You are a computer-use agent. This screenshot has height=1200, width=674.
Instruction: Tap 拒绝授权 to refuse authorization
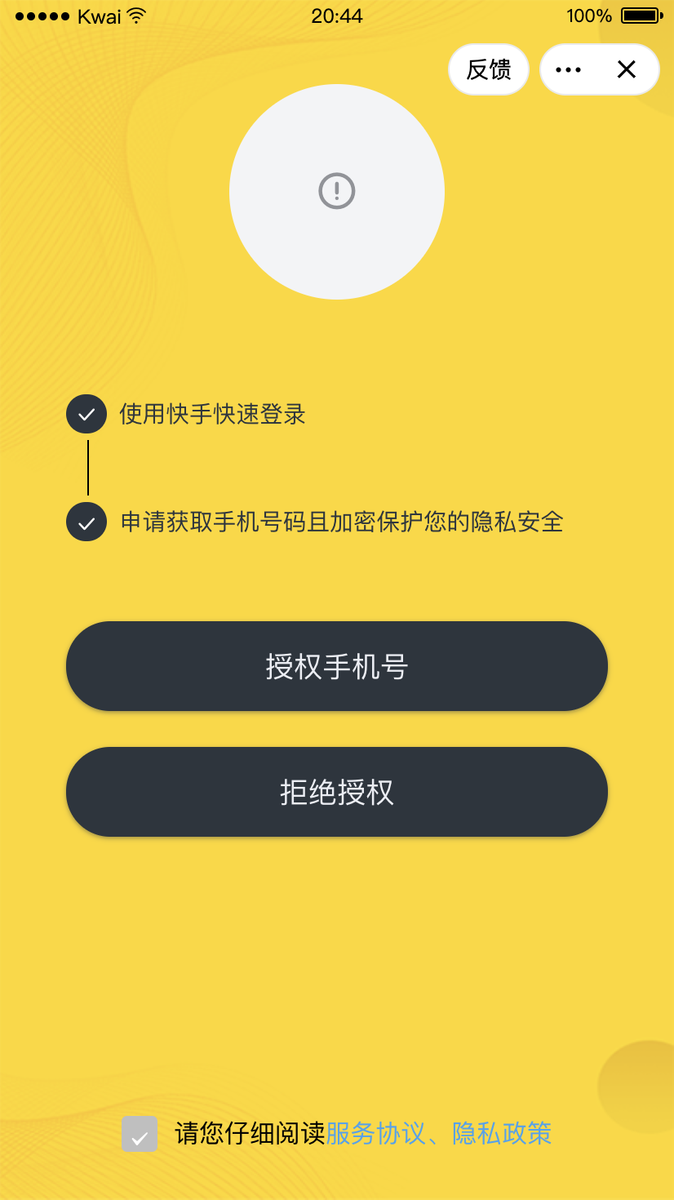[337, 792]
